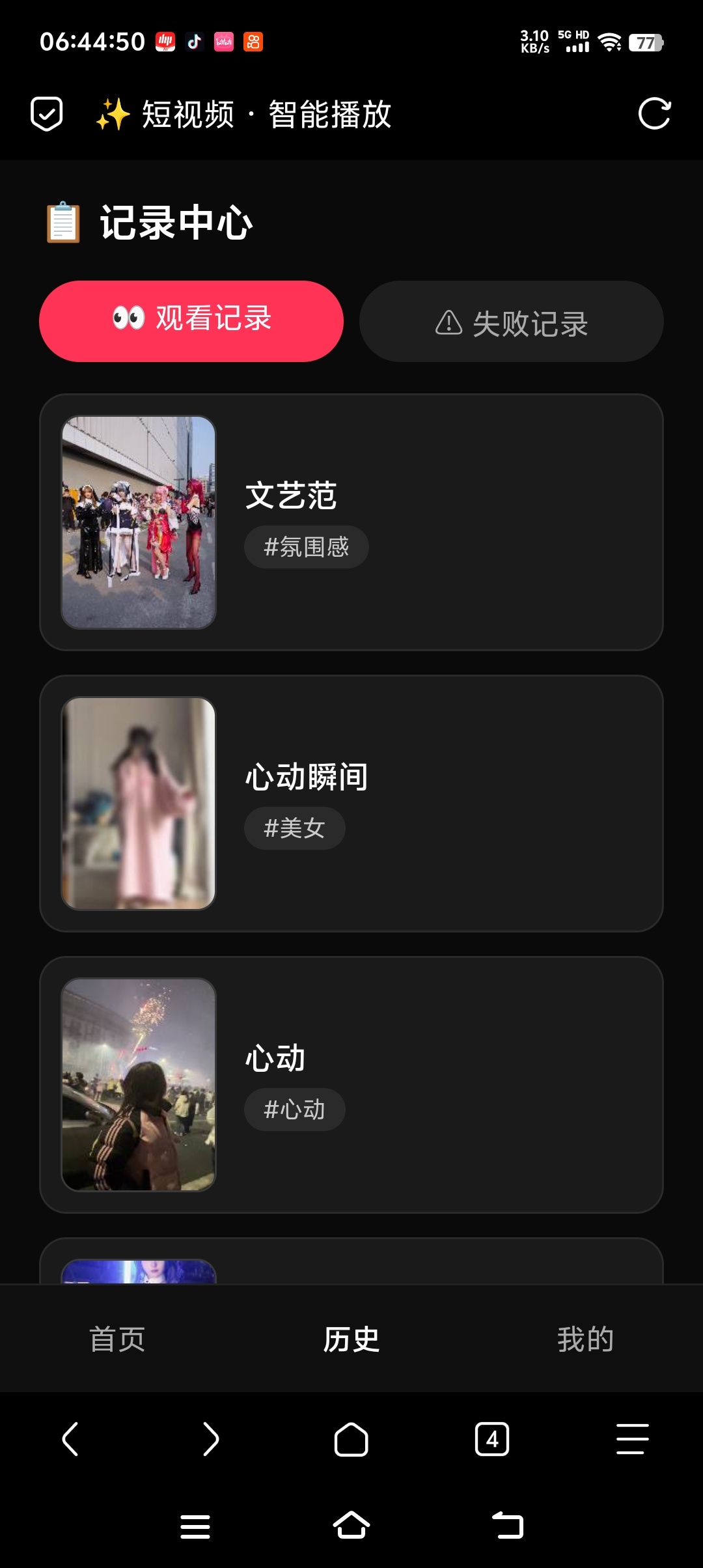Go forward using the browser forward arrow
The width and height of the screenshot is (703, 1568).
coord(211,1440)
